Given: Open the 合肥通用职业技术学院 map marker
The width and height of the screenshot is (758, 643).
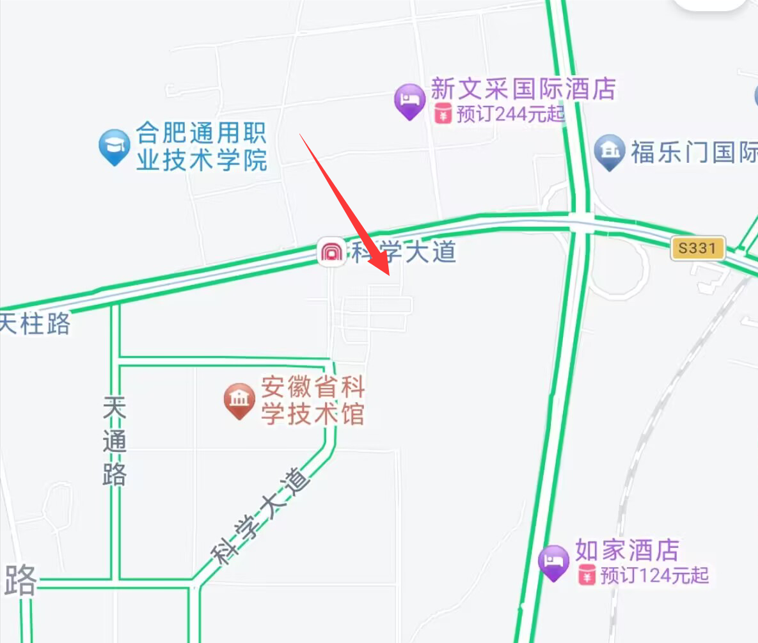Looking at the screenshot, I should [114, 147].
